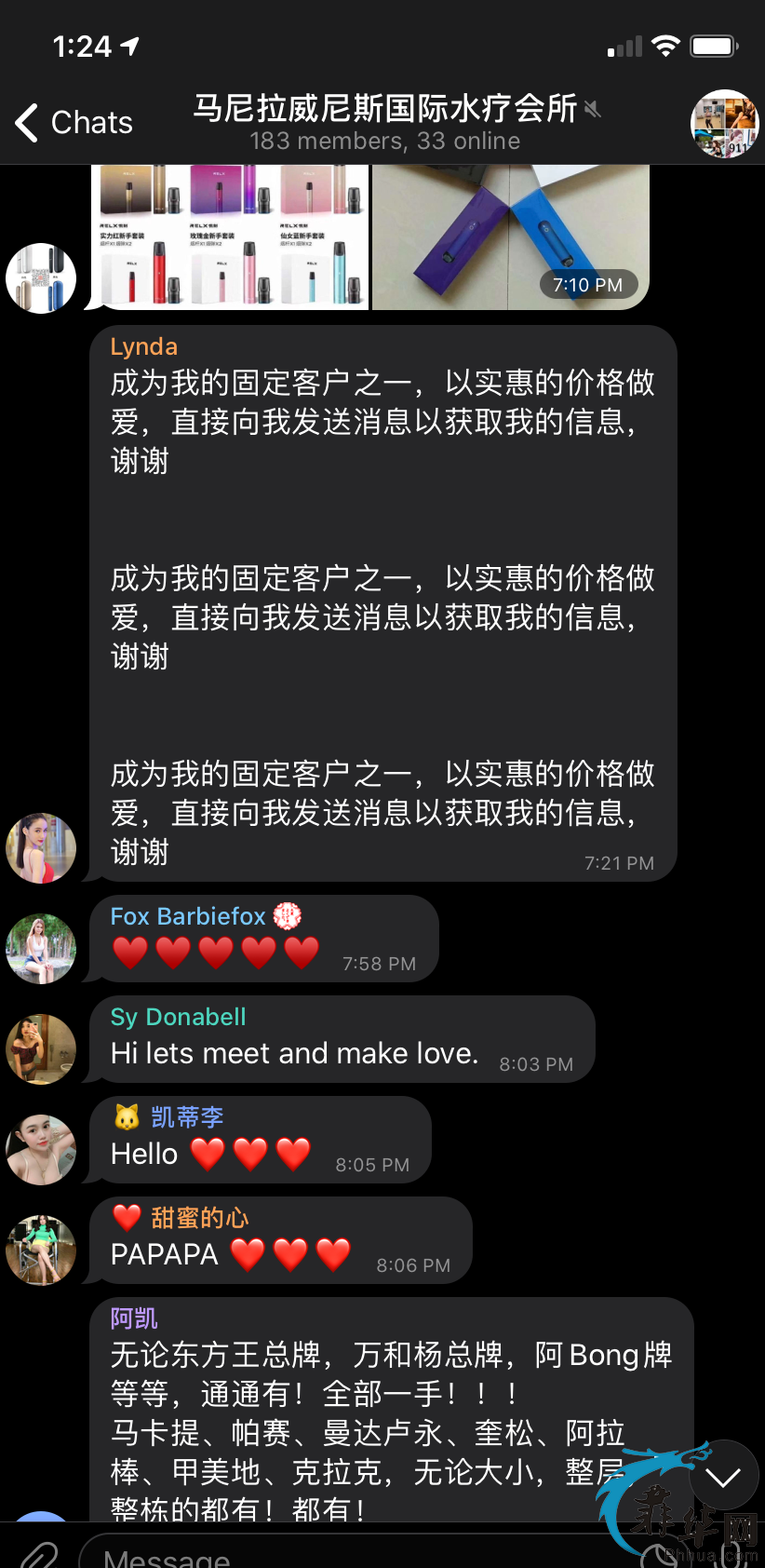This screenshot has width=765, height=1568.
Task: Tap Lynda's name on her message
Action: (x=143, y=346)
